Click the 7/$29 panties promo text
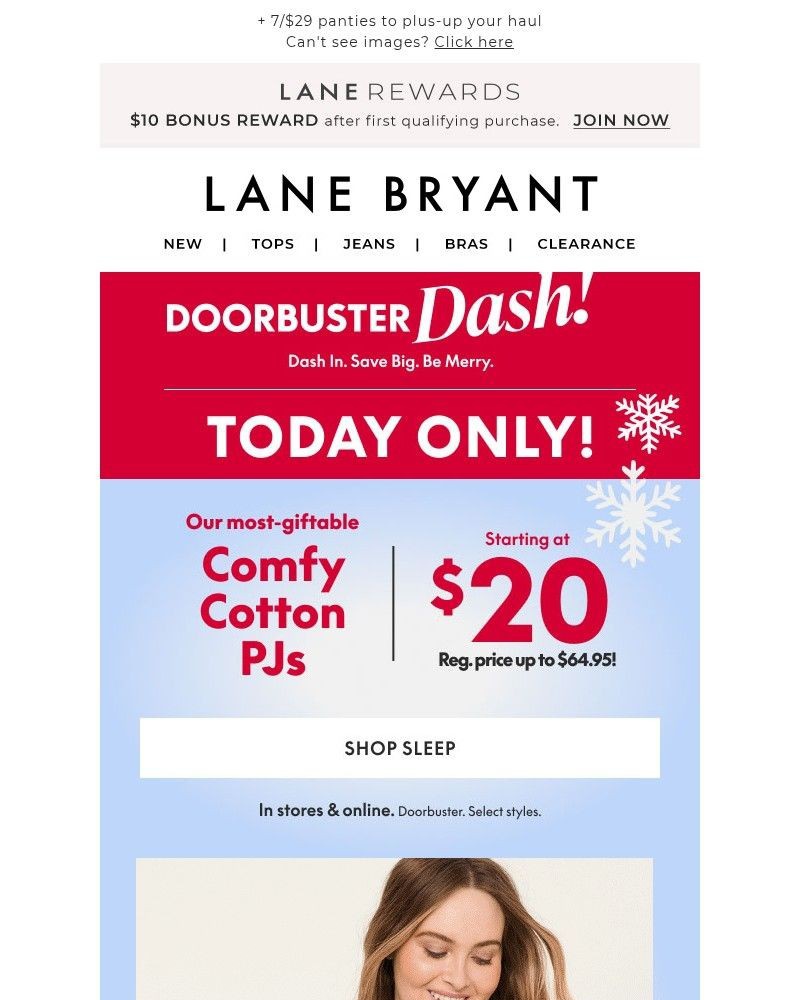This screenshot has width=800, height=1000. (400, 20)
